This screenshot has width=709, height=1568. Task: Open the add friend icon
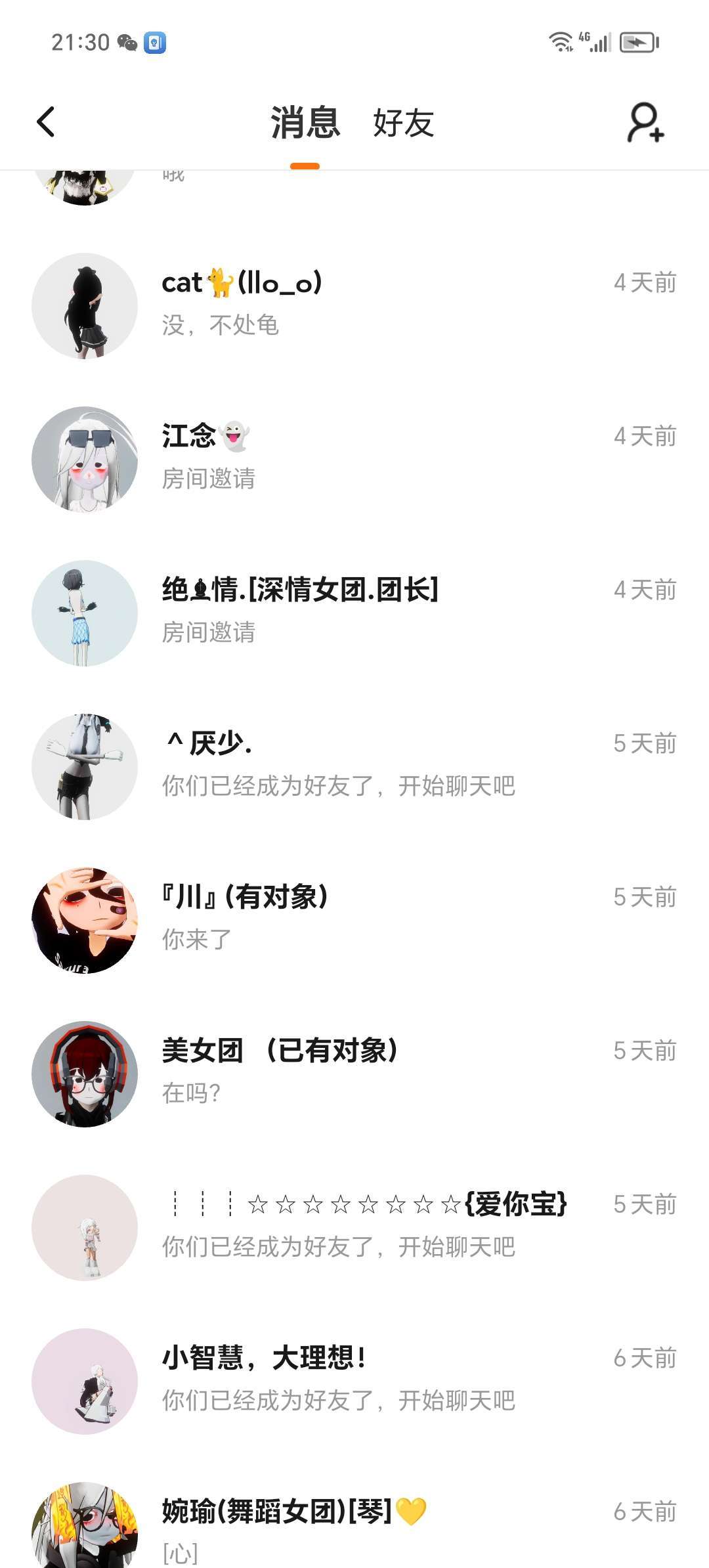(645, 122)
